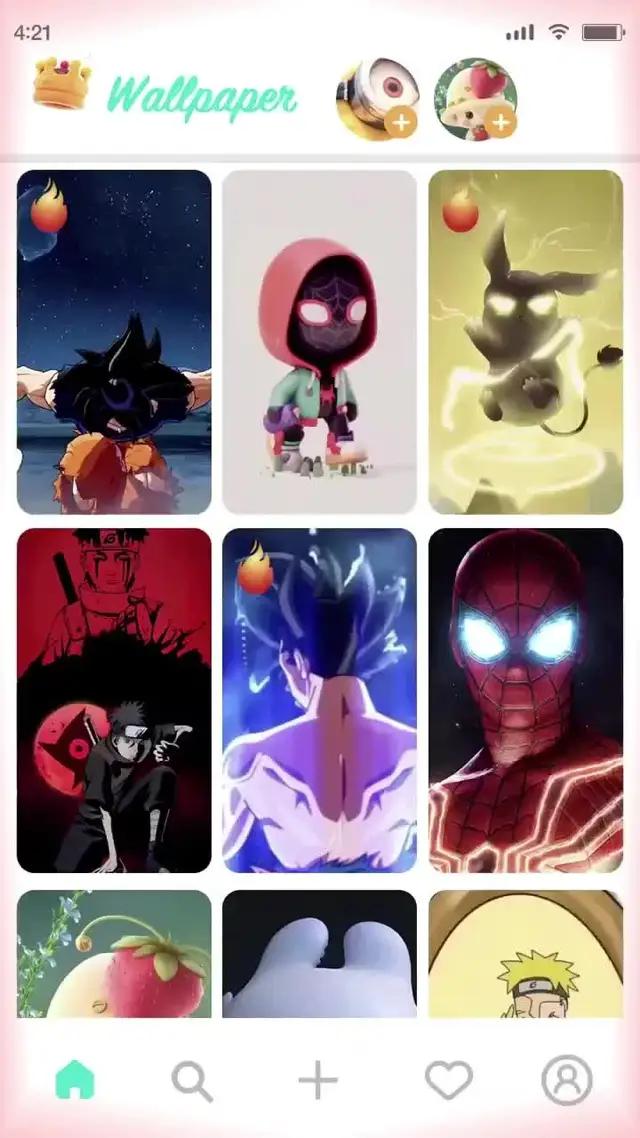This screenshot has width=640, height=1138.
Task: Open the red ninja anime wallpaper
Action: click(114, 700)
